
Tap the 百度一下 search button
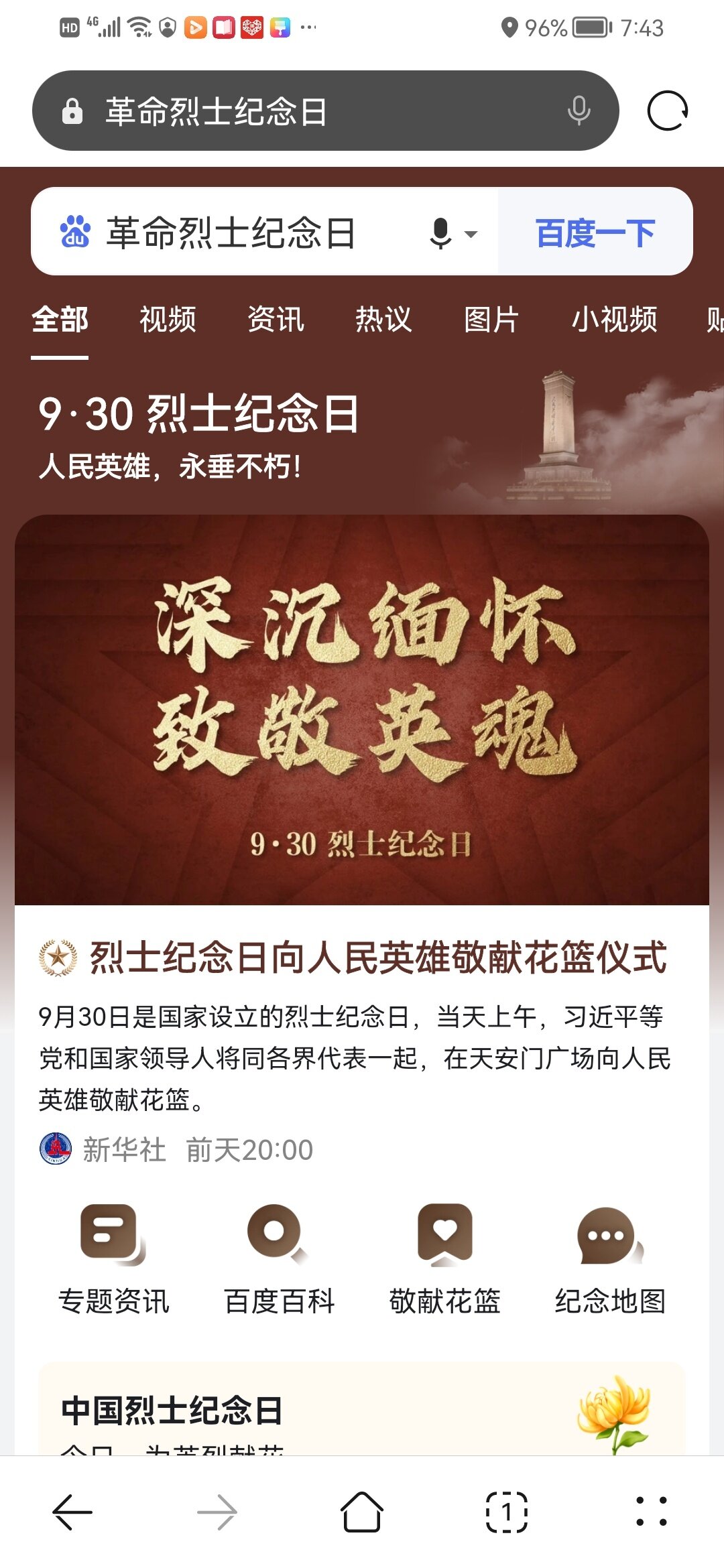point(595,233)
